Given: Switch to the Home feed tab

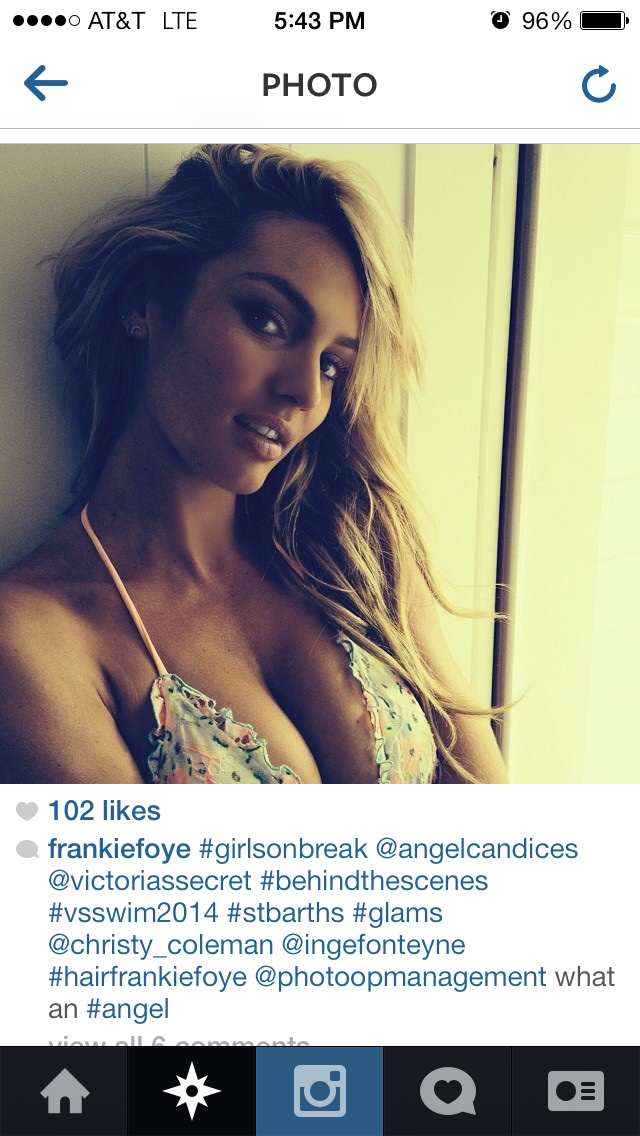Looking at the screenshot, I should coord(64,1091).
